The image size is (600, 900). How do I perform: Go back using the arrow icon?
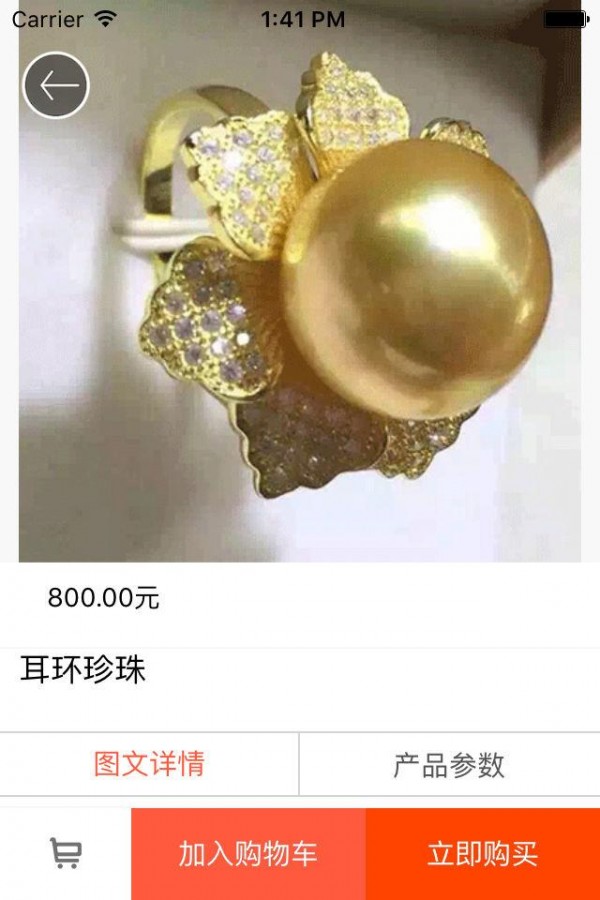[x=56, y=86]
